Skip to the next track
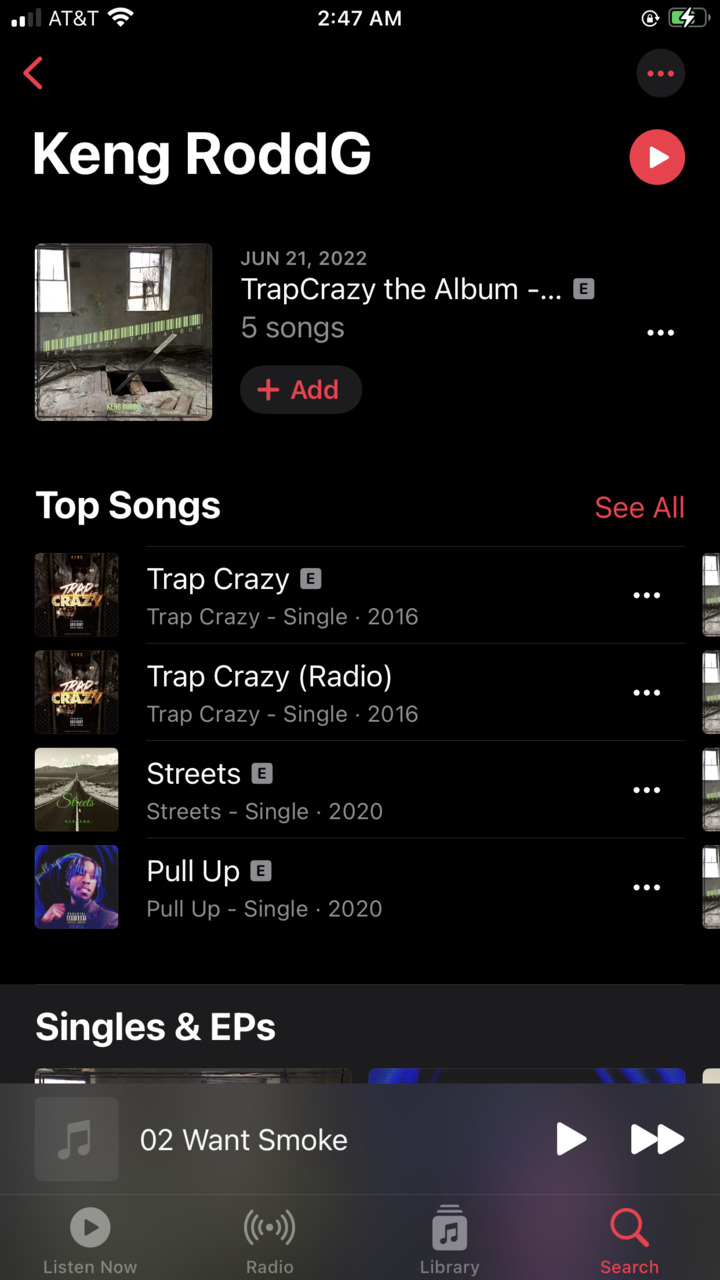The image size is (720, 1280). pyautogui.click(x=656, y=1139)
